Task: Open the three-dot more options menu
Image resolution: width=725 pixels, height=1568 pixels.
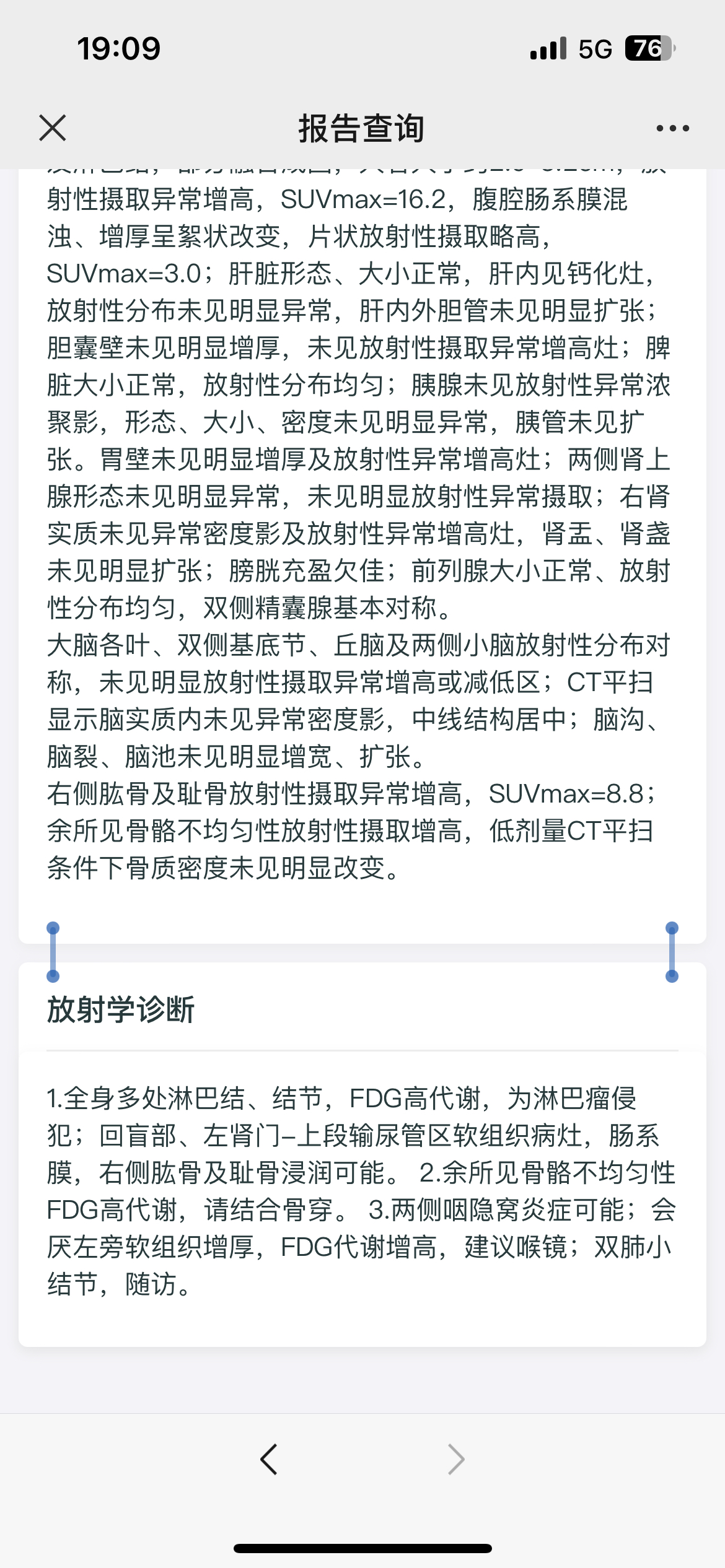Action: [672, 128]
